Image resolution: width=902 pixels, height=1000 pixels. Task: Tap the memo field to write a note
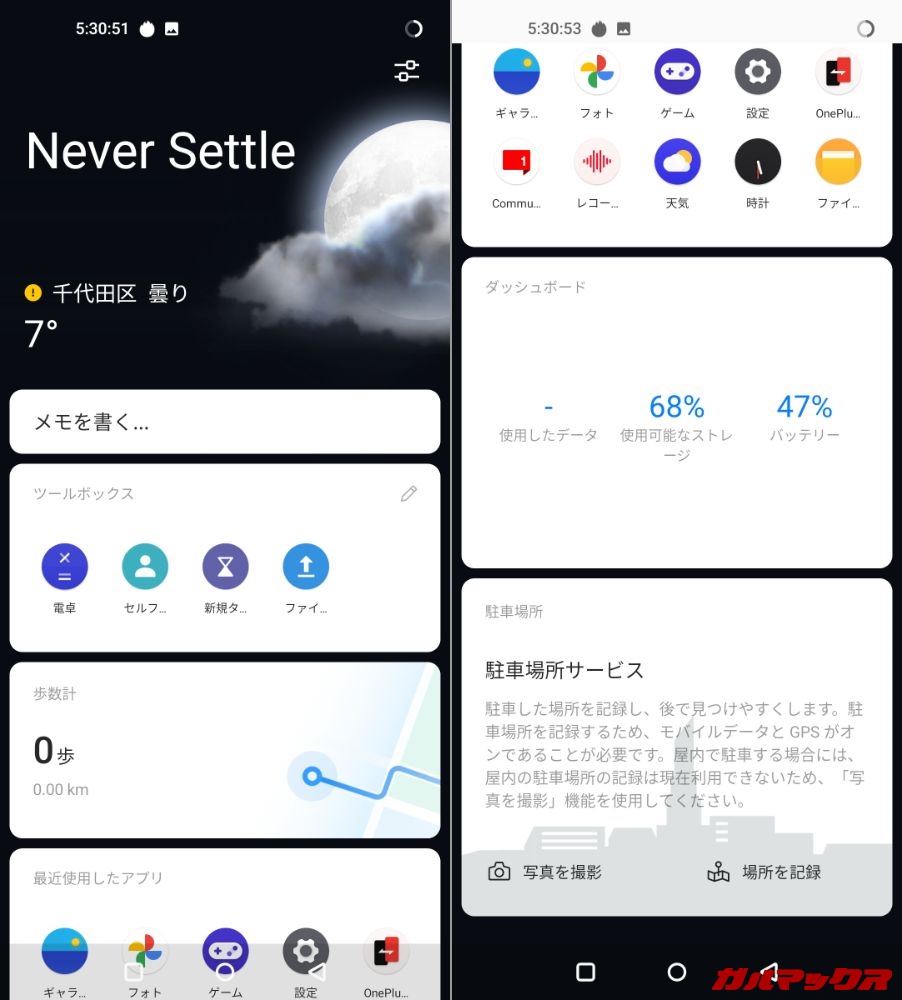point(225,422)
